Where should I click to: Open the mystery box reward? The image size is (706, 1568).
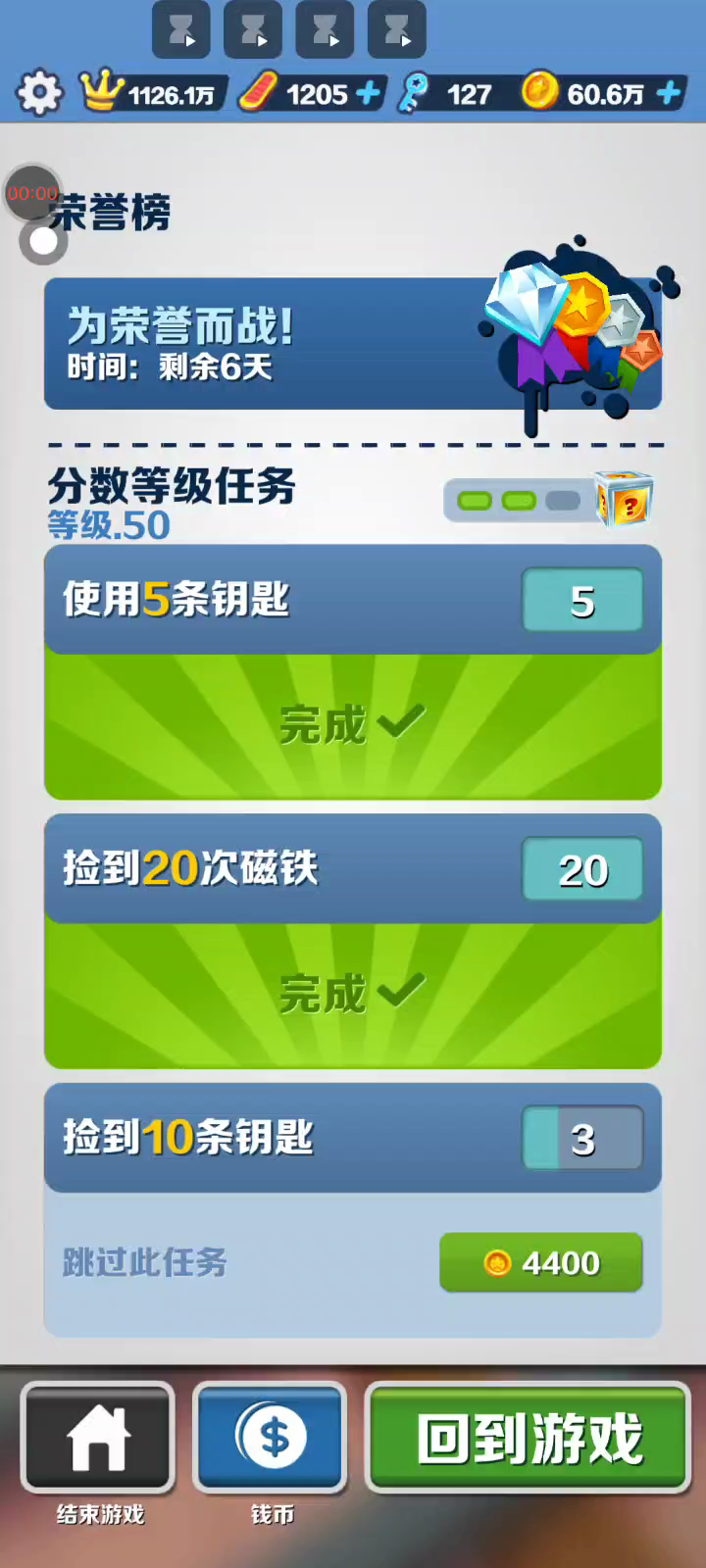pyautogui.click(x=625, y=499)
